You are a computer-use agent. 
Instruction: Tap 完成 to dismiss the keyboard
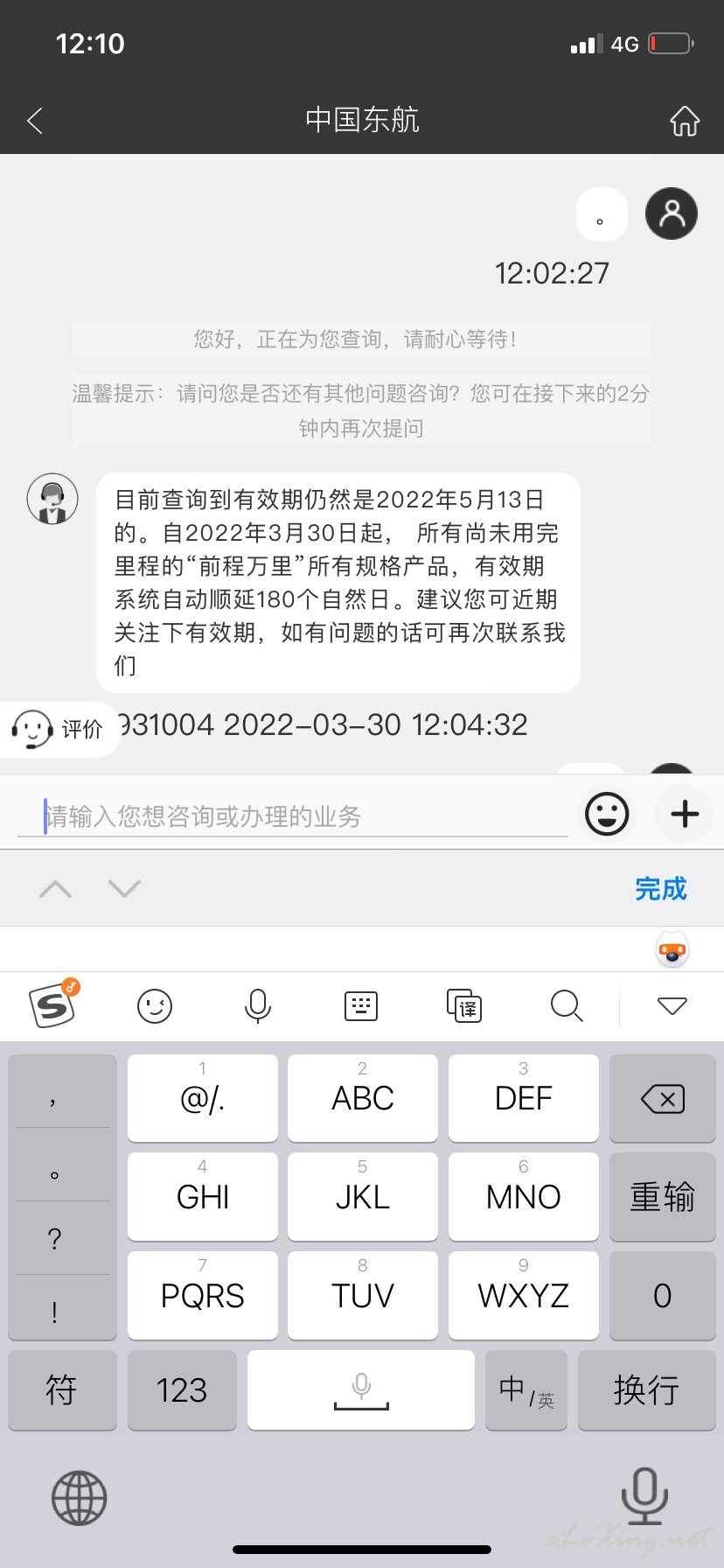click(660, 889)
